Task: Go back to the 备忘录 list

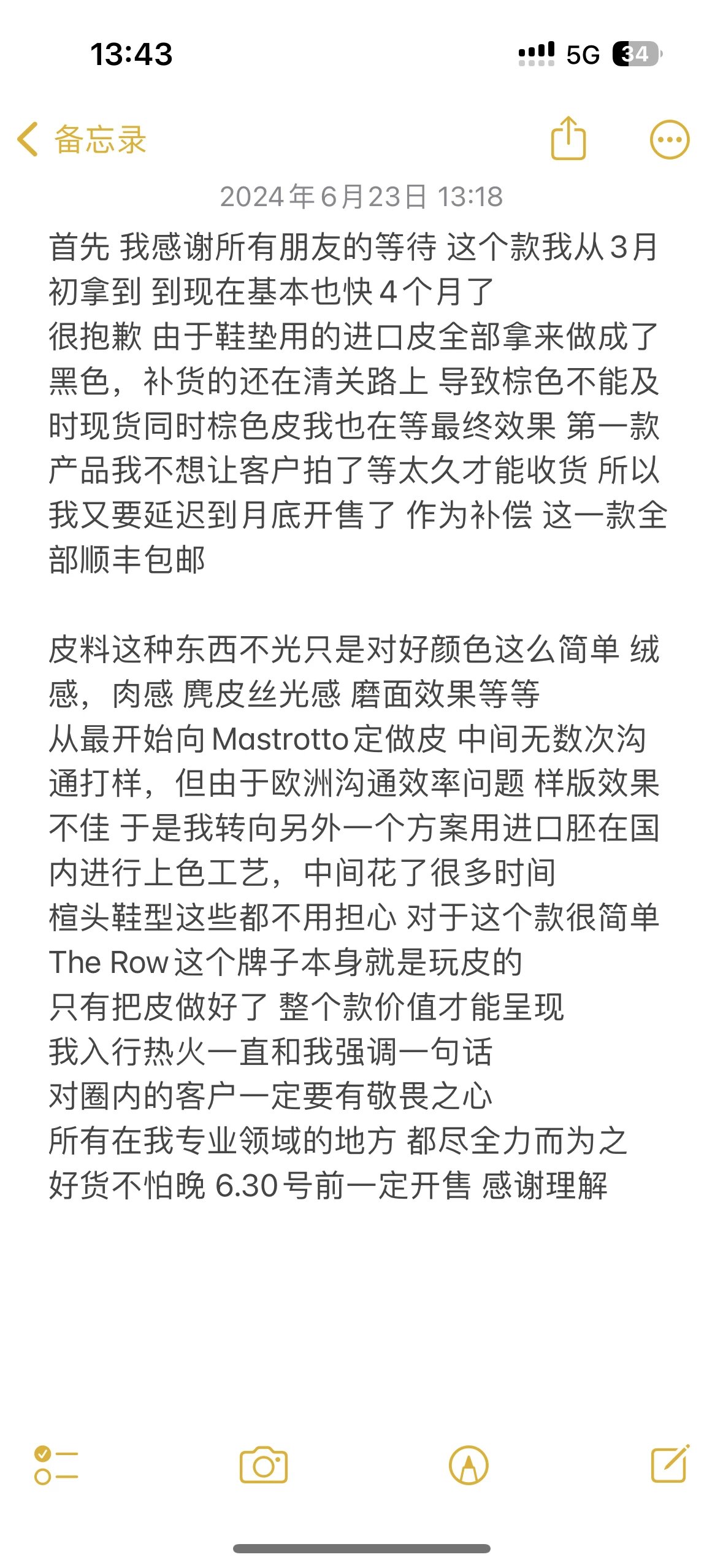Action: pyautogui.click(x=82, y=139)
